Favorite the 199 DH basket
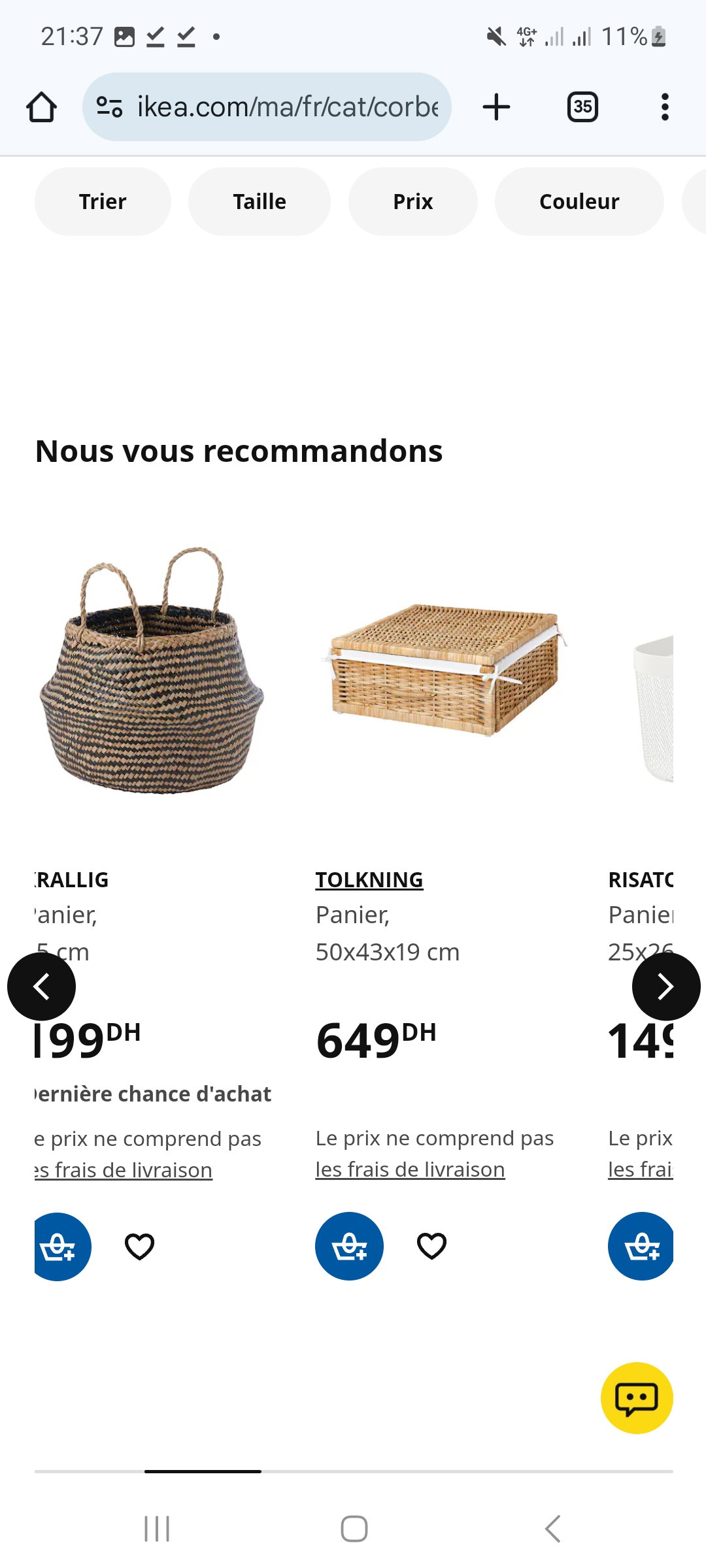Image resolution: width=706 pixels, height=1568 pixels. click(x=139, y=1247)
